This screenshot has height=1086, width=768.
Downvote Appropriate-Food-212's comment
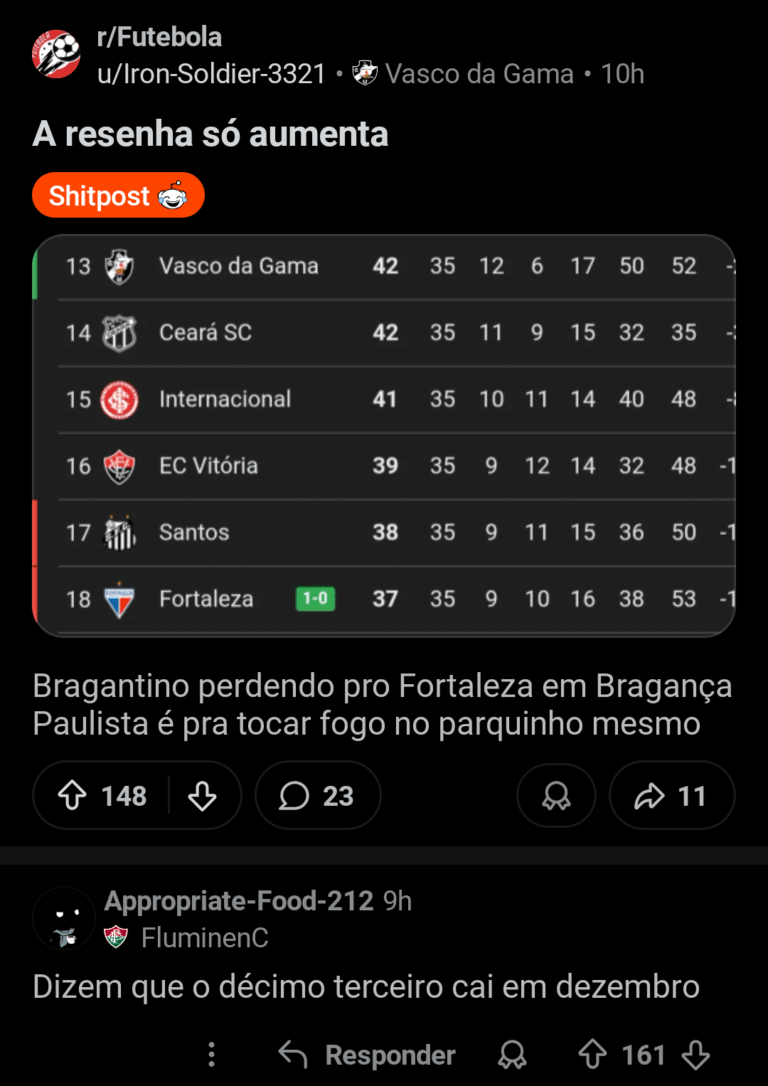pyautogui.click(x=695, y=1055)
